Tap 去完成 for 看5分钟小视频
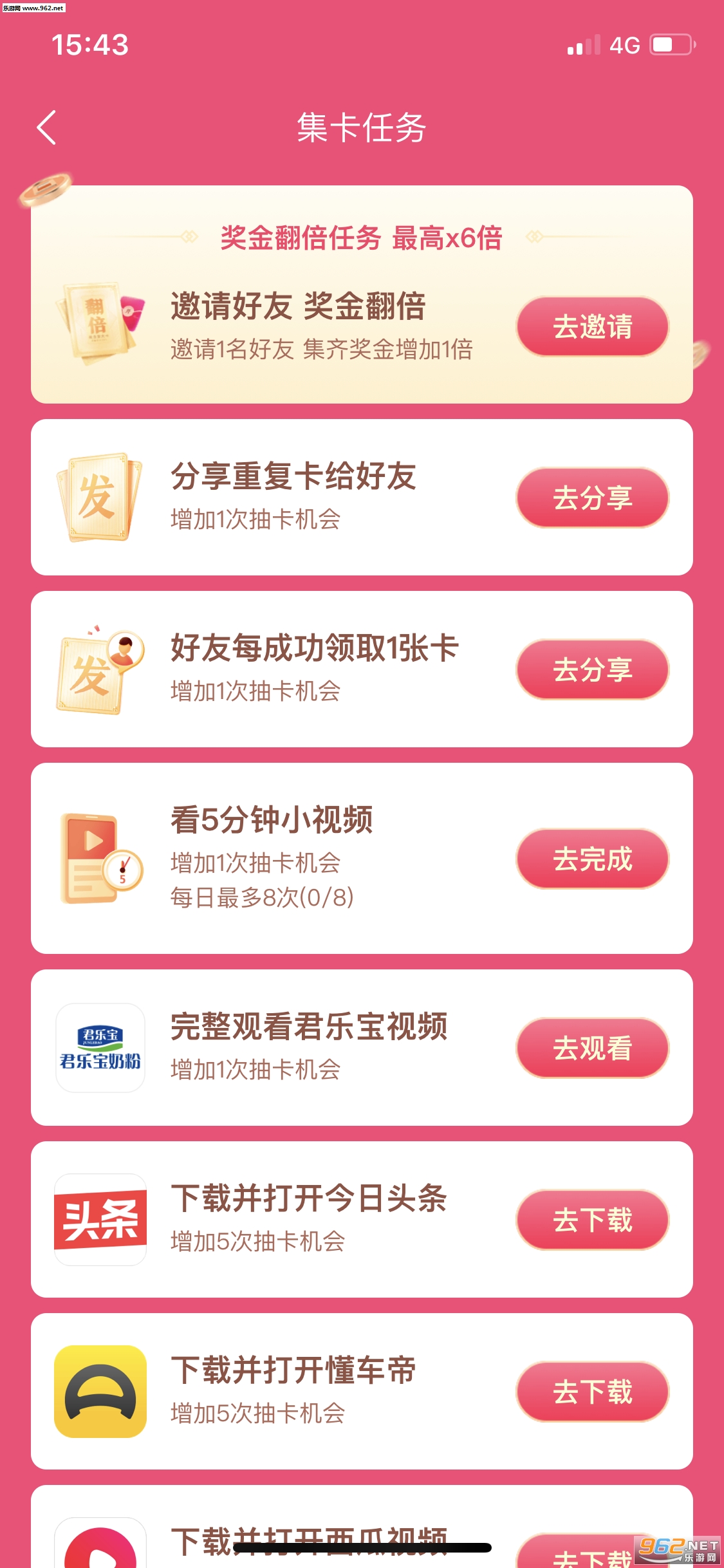 592,859
